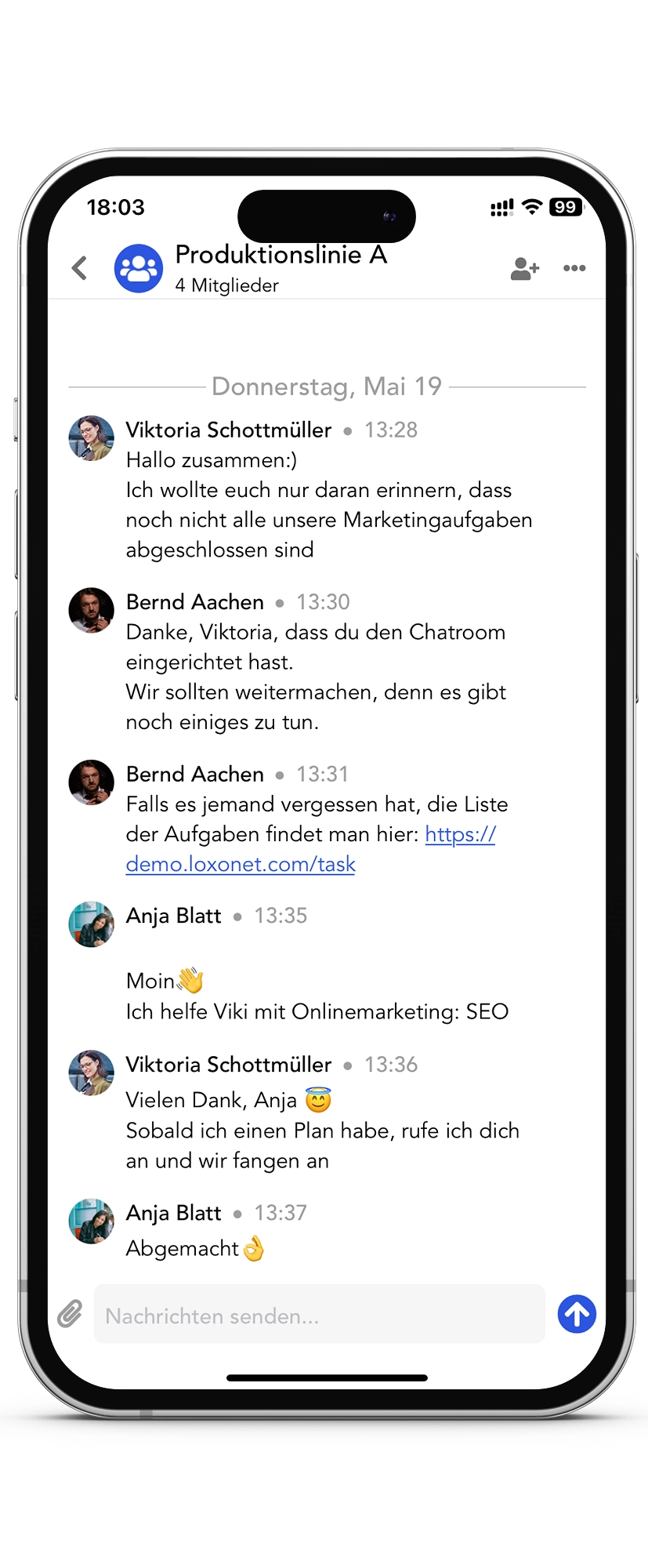
Task: Attach a file with the paperclip
Action: click(70, 1314)
